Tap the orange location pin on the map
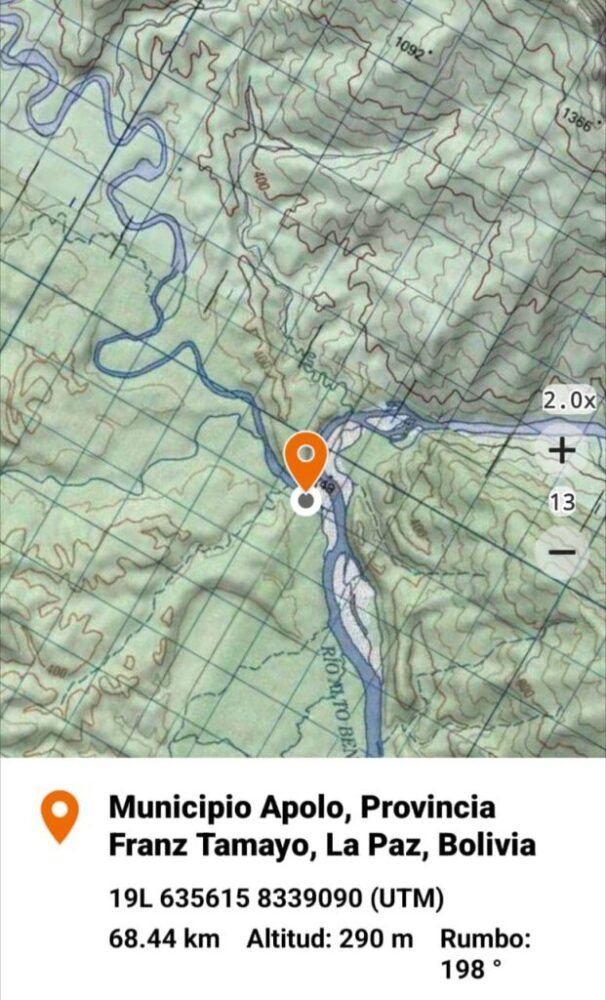 click(x=306, y=460)
